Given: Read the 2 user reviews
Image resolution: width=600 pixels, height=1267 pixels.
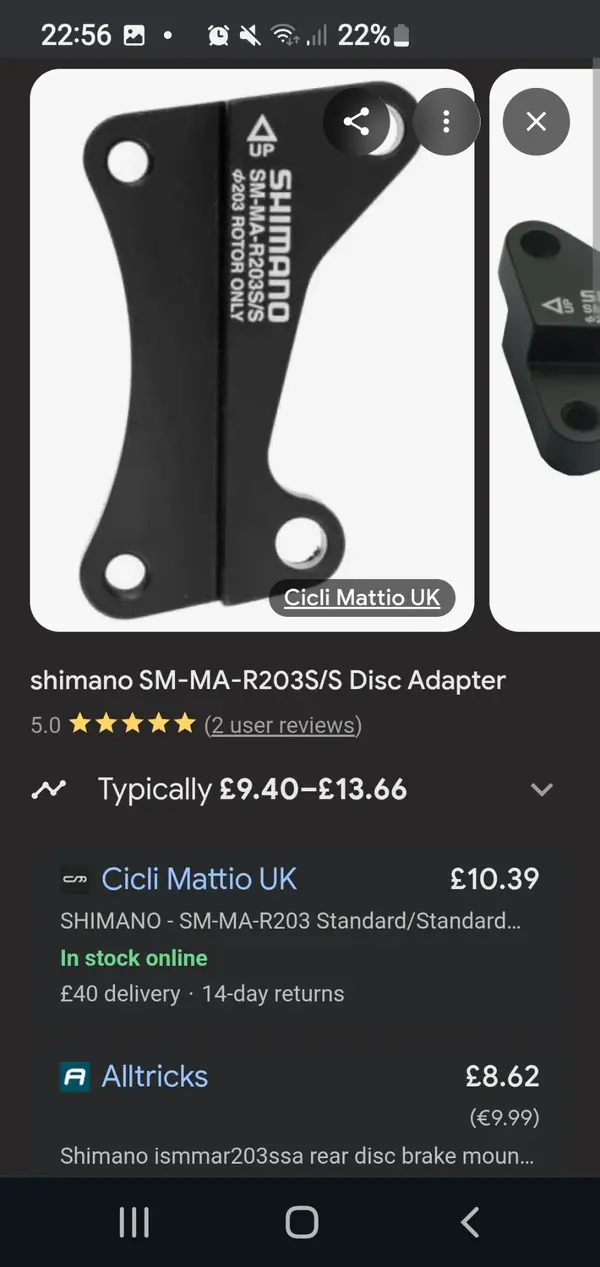Looking at the screenshot, I should [283, 725].
